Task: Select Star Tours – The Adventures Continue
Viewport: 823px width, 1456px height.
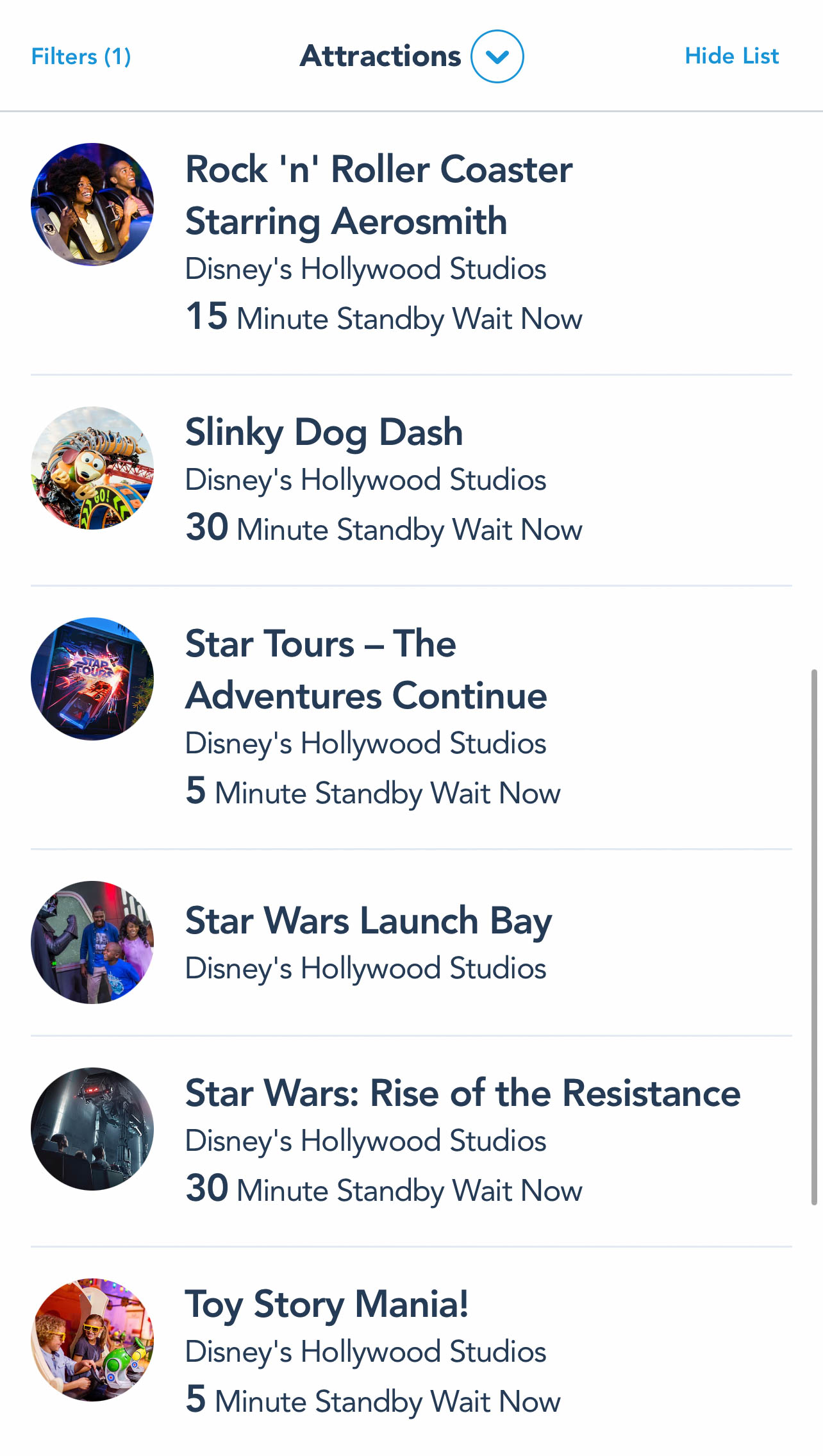Action: [x=365, y=670]
